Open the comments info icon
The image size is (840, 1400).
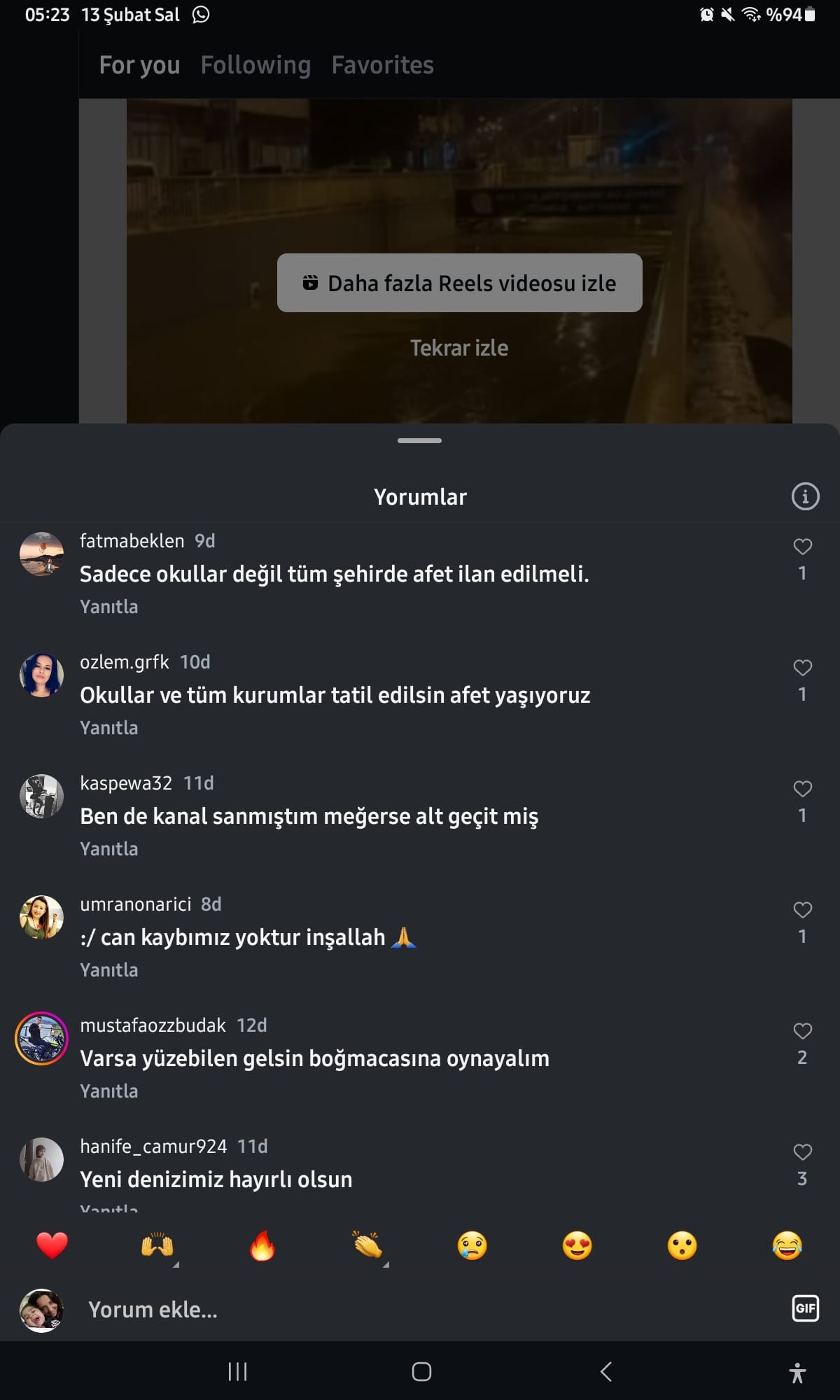[805, 496]
